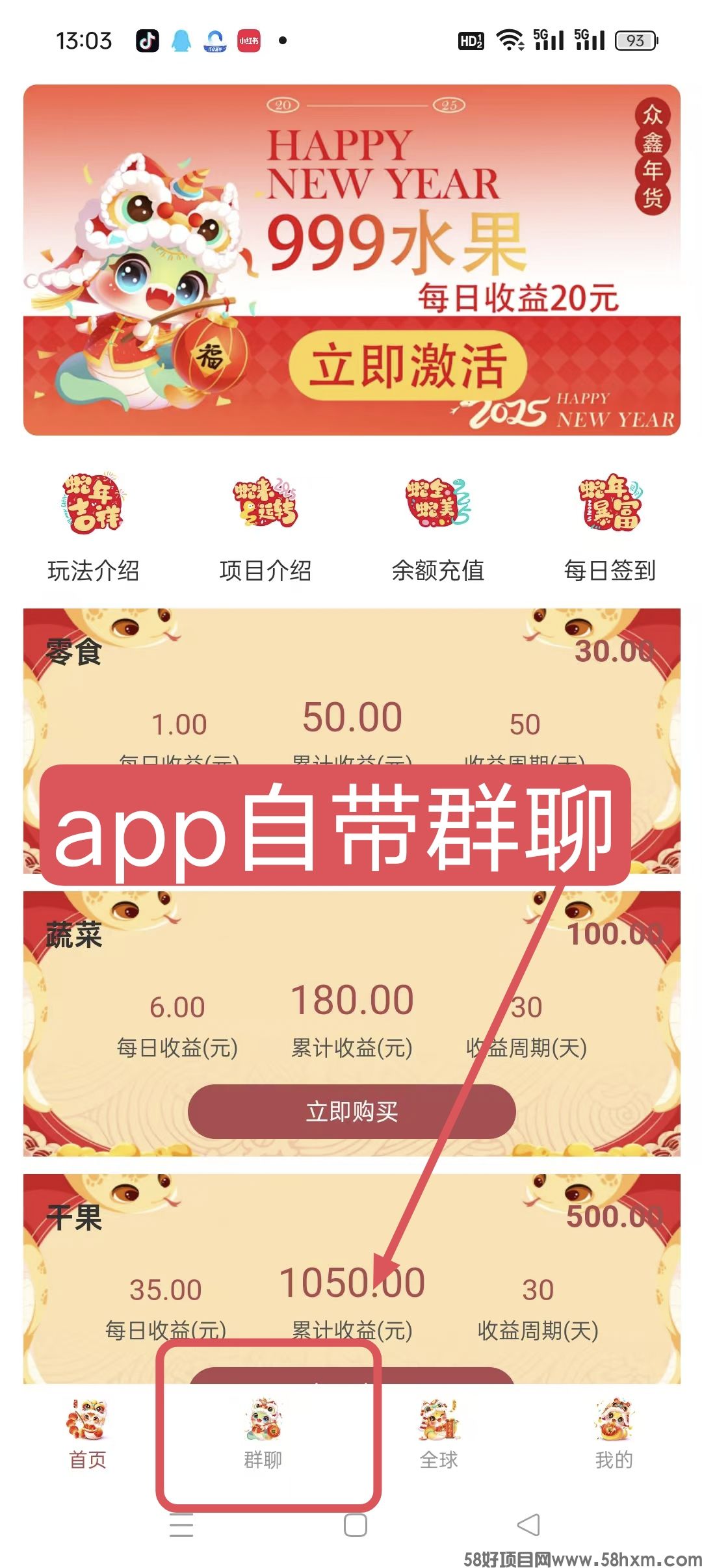Tap the 立即激活 banner button
Image resolution: width=702 pixels, height=1568 pixels.
click(408, 366)
